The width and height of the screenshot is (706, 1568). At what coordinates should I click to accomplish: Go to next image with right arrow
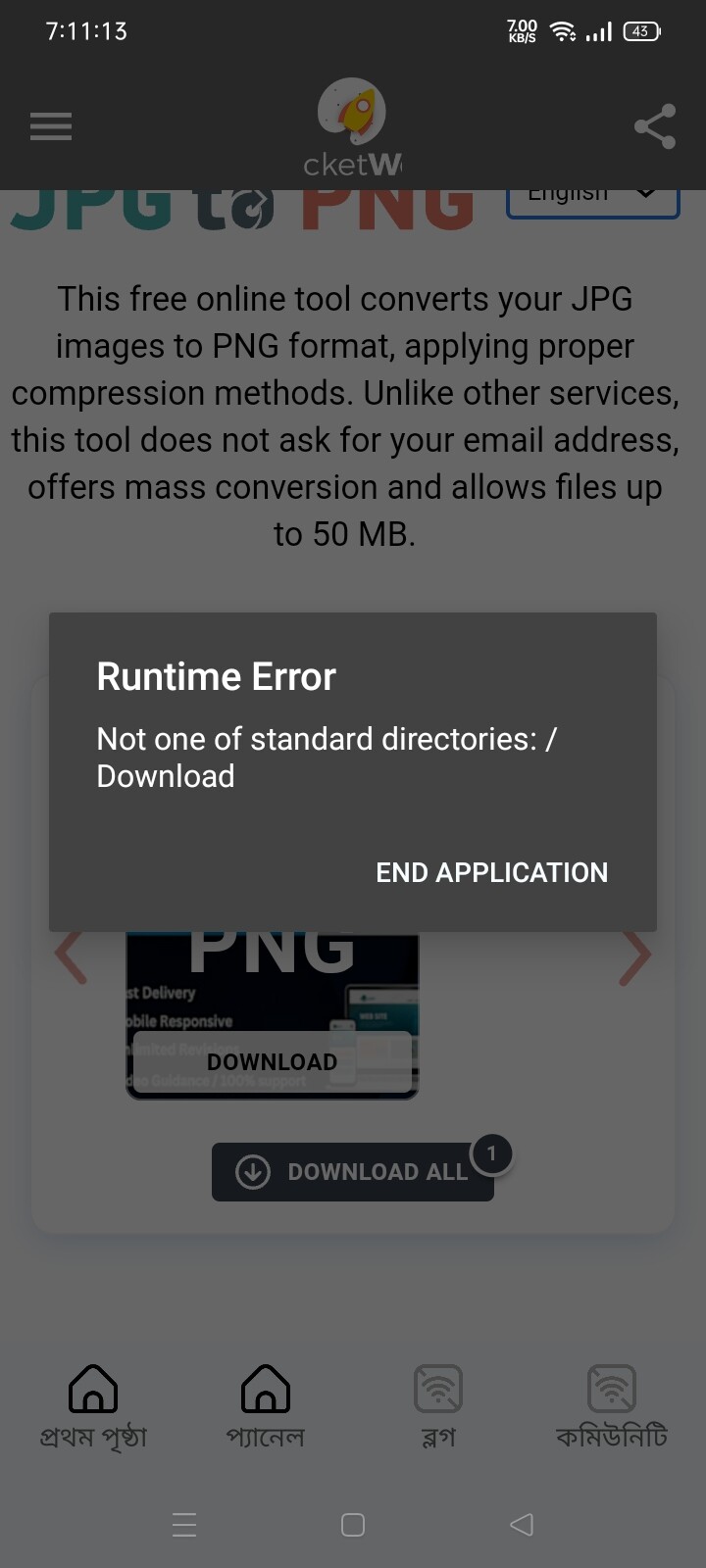click(x=635, y=956)
